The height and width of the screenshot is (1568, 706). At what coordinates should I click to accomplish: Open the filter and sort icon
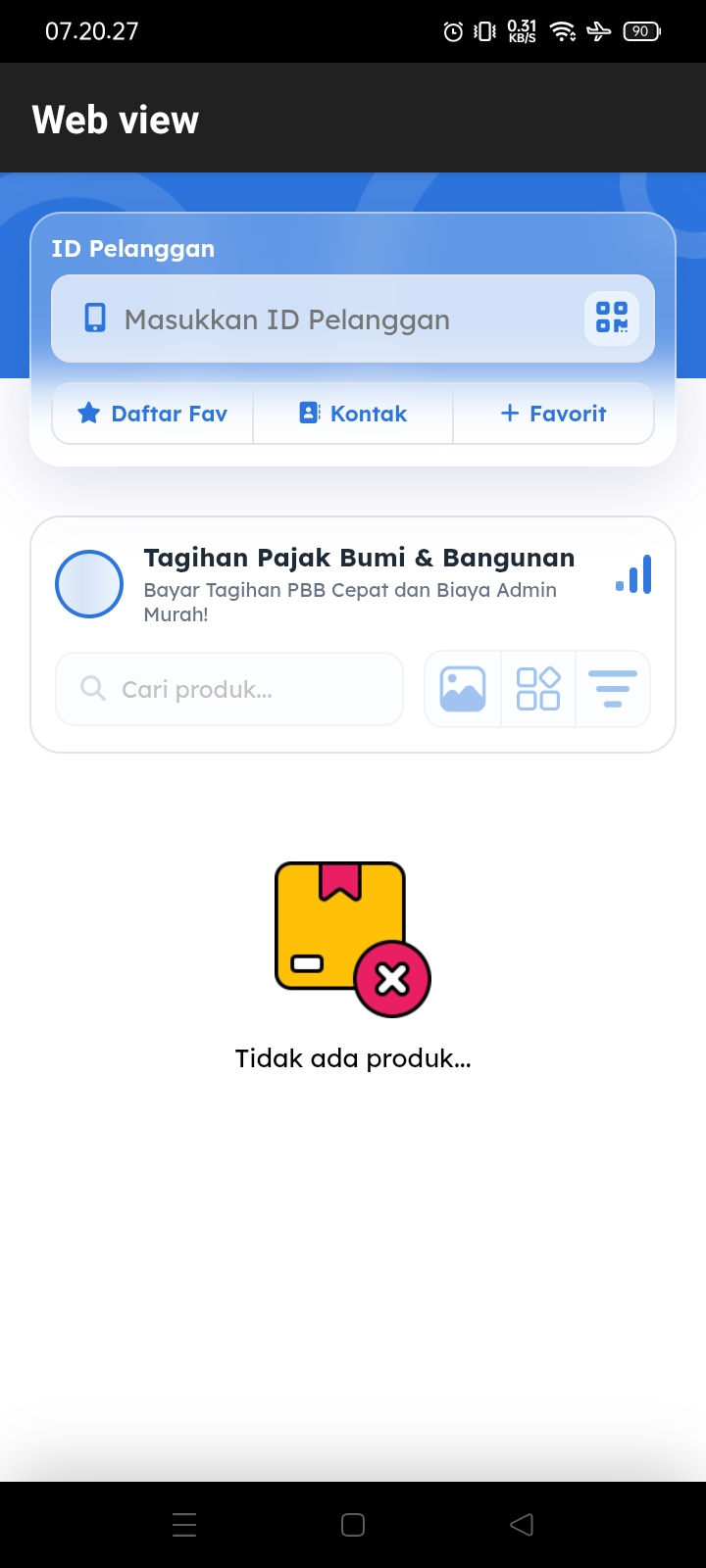pyautogui.click(x=613, y=689)
